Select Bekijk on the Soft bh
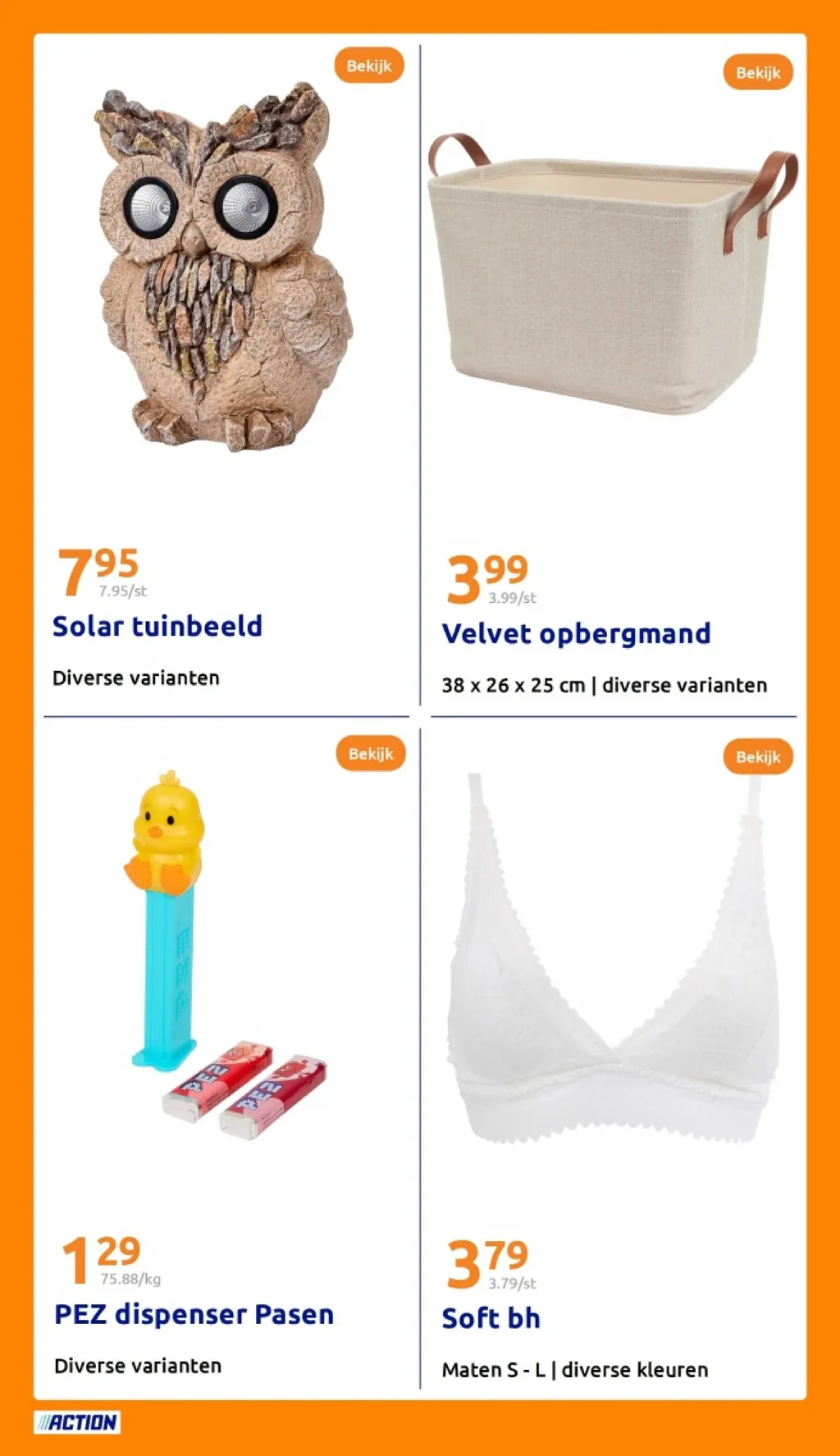The width and height of the screenshot is (840, 1456). [x=758, y=756]
